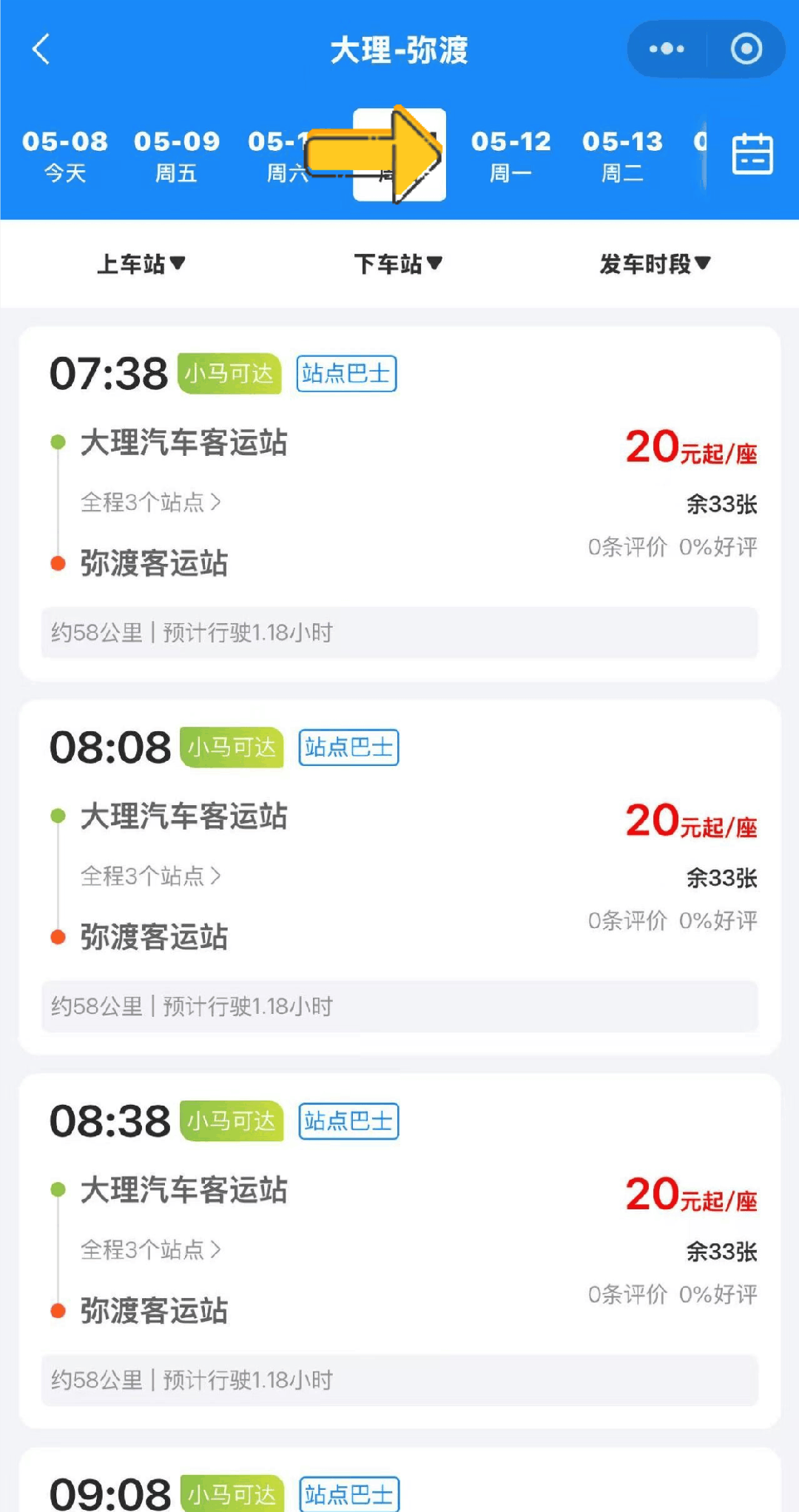Open the 08:38 bus trip card
The image size is (799, 1512).
[399, 1251]
